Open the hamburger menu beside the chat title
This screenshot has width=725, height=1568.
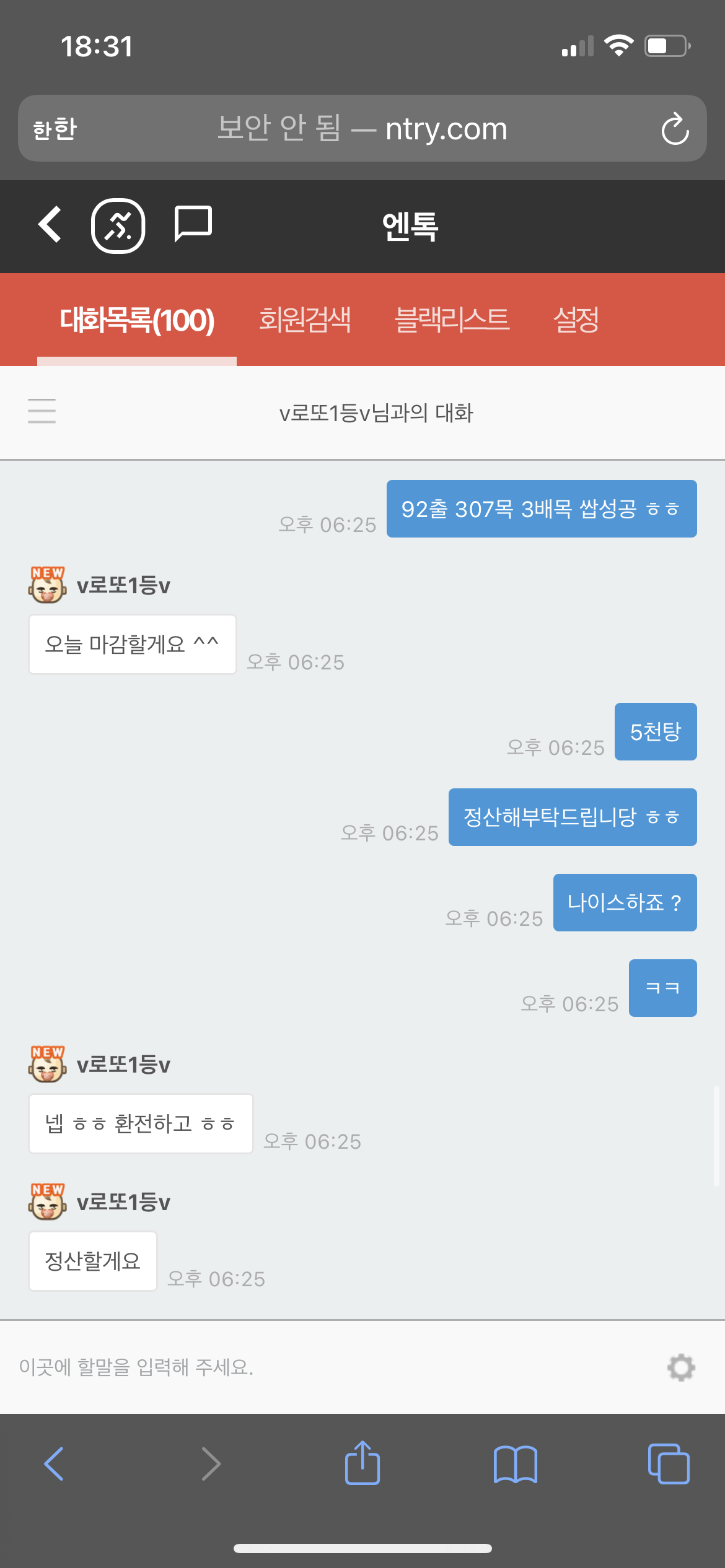[x=42, y=411]
